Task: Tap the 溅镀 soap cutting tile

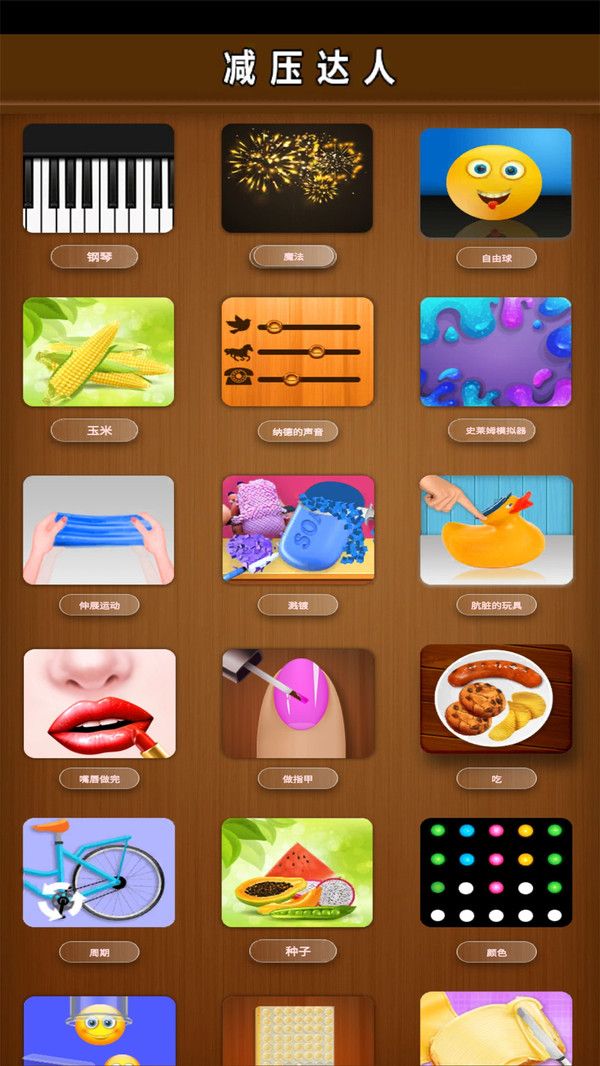Action: pyautogui.click(x=296, y=529)
